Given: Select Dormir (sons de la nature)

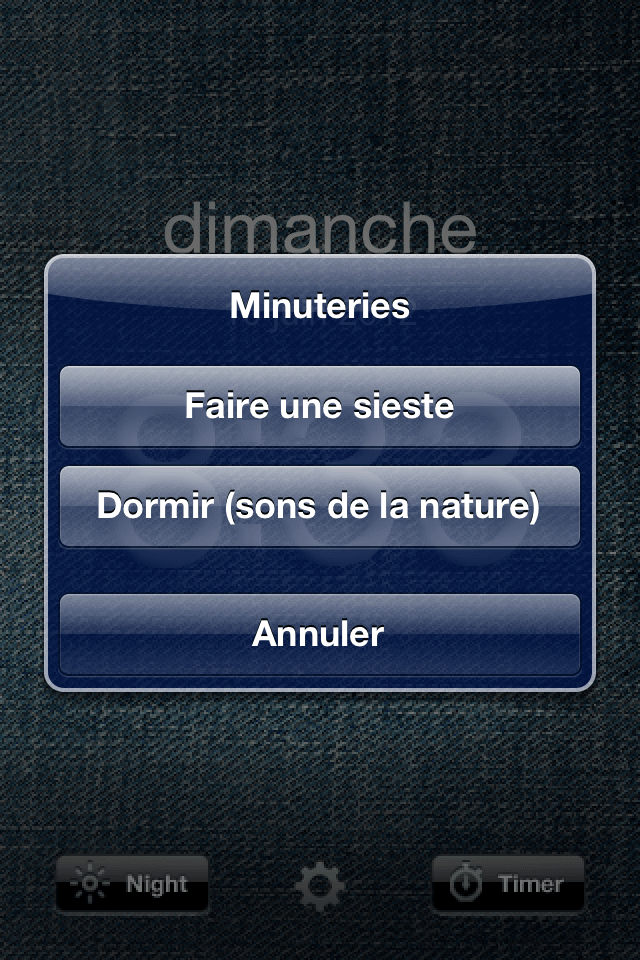Looking at the screenshot, I should tap(319, 506).
